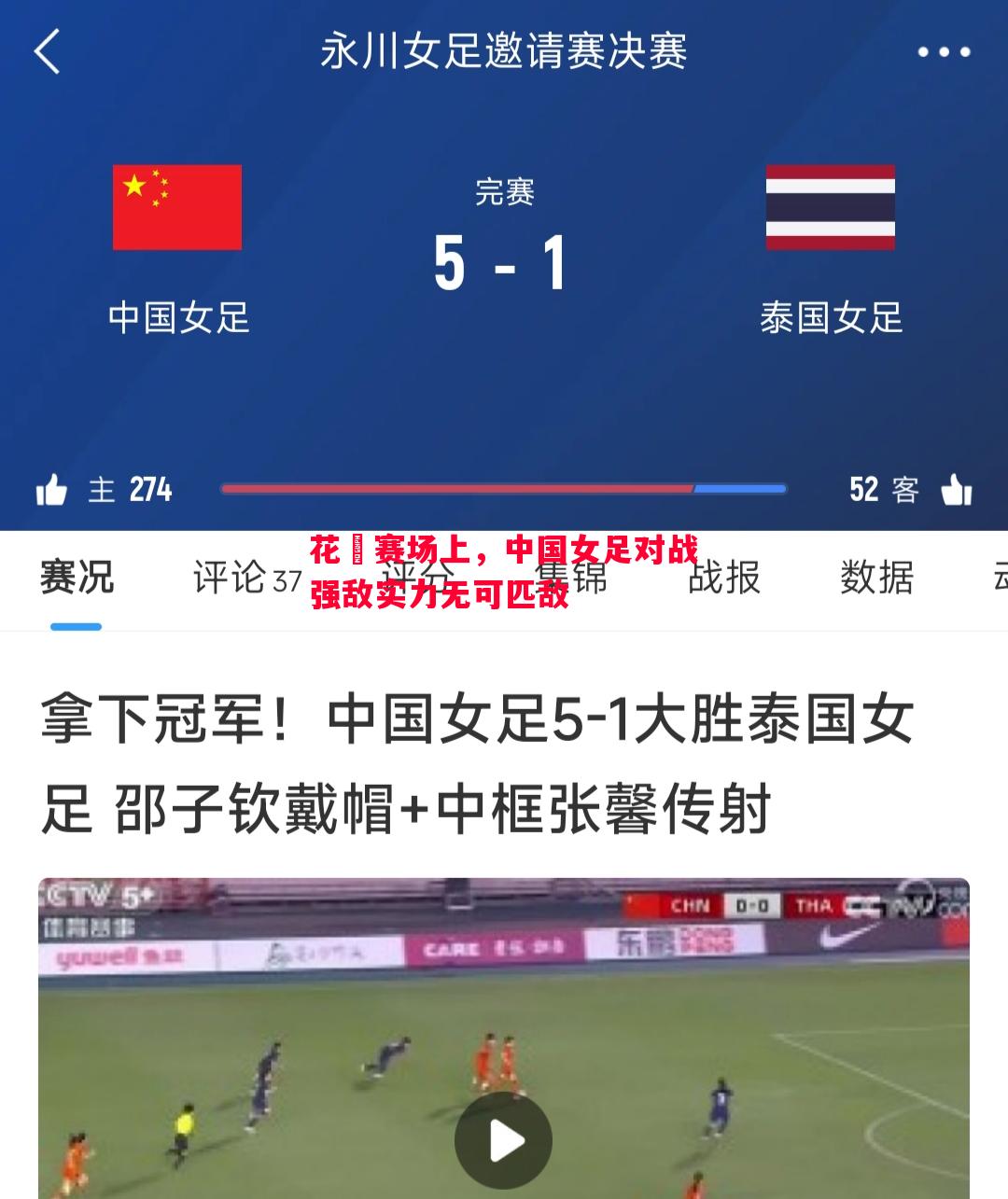This screenshot has height=1199, width=1008.
Task: Open the 战报 match report tab
Action: [723, 578]
